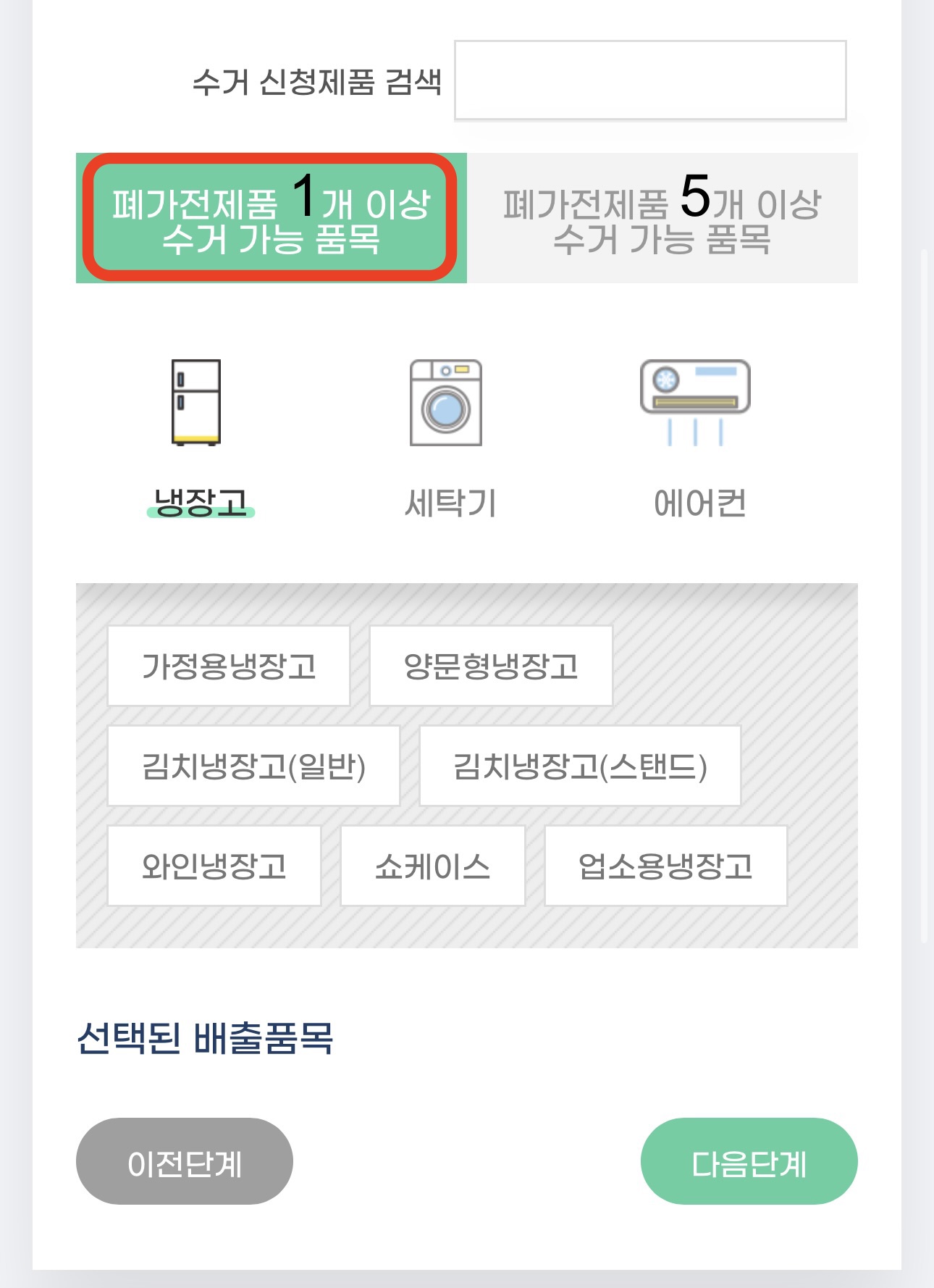Select 와인냉장고 option
This screenshot has width=934, height=1288.
pyautogui.click(x=214, y=866)
